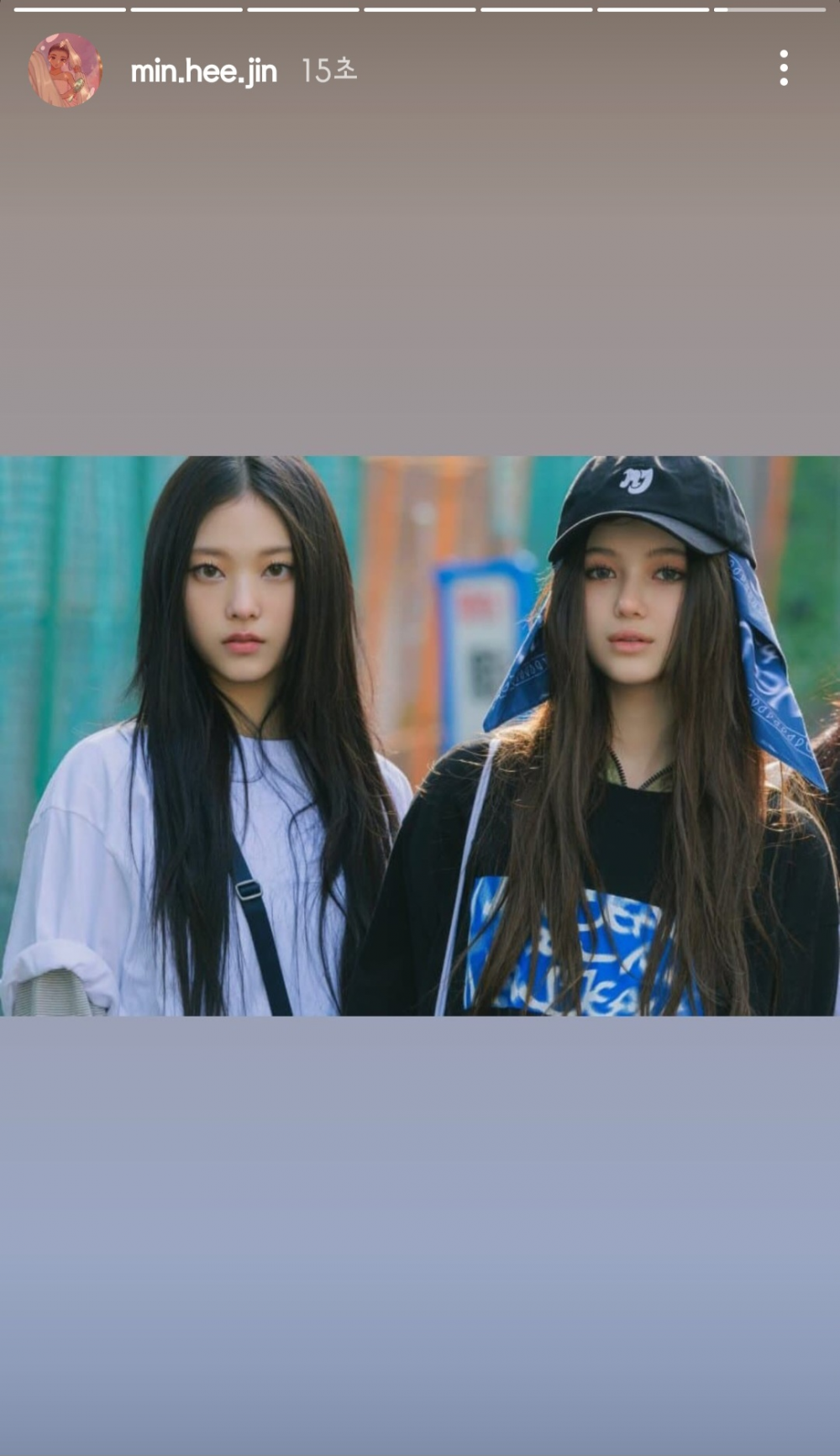Tap the min.hee.jin username

click(x=203, y=71)
